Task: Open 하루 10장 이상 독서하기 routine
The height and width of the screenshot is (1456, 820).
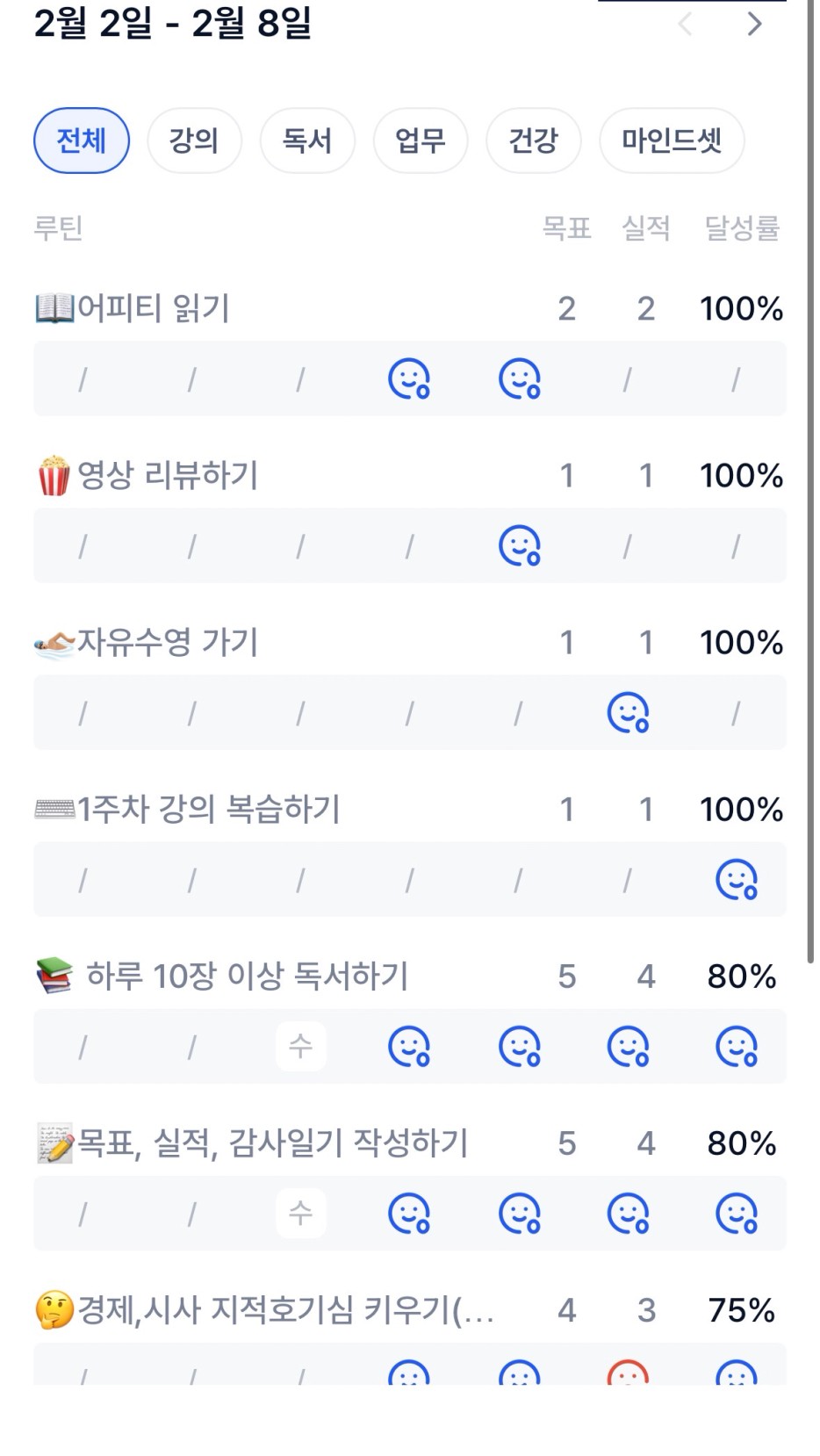Action: pyautogui.click(x=246, y=977)
